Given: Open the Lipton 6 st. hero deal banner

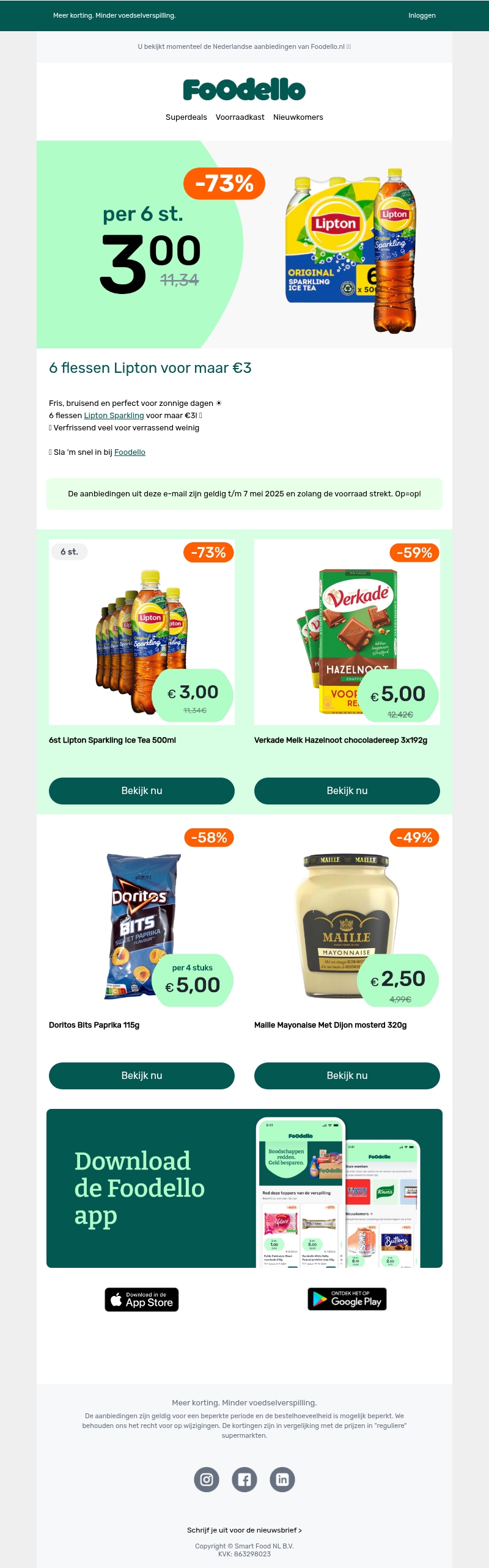Looking at the screenshot, I should (244, 245).
